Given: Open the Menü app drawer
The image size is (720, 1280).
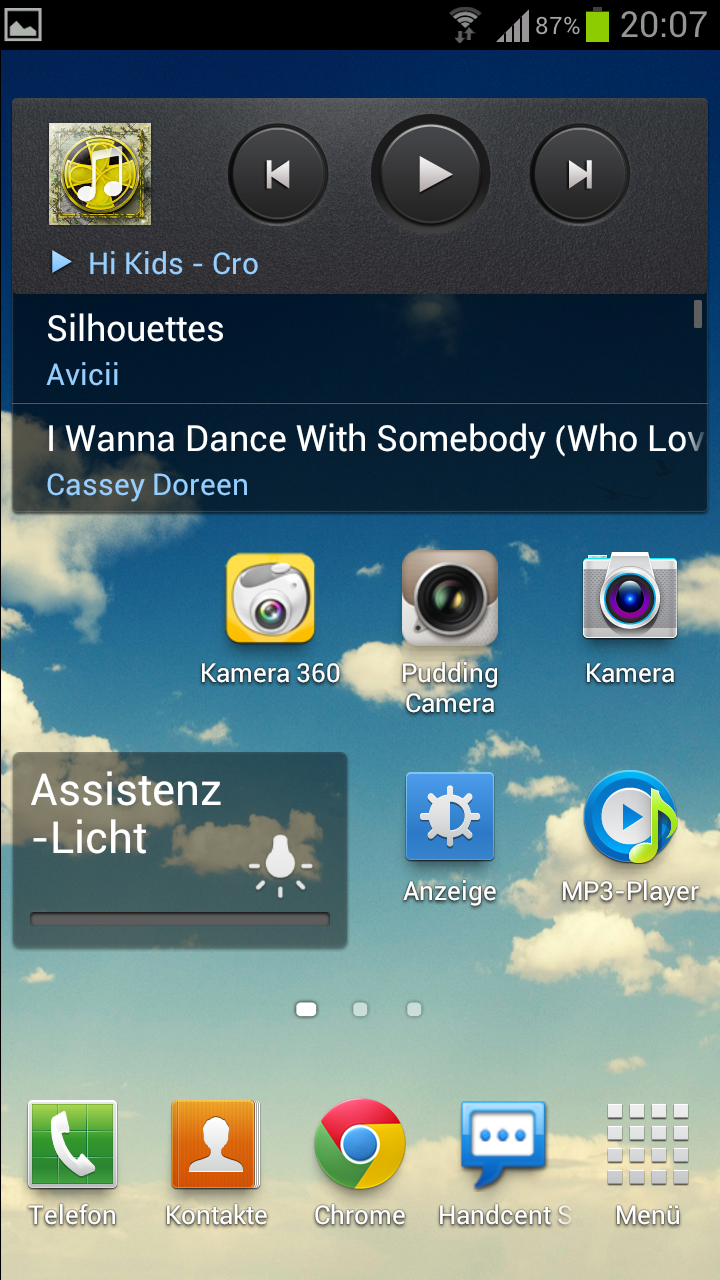Looking at the screenshot, I should click(x=648, y=1163).
